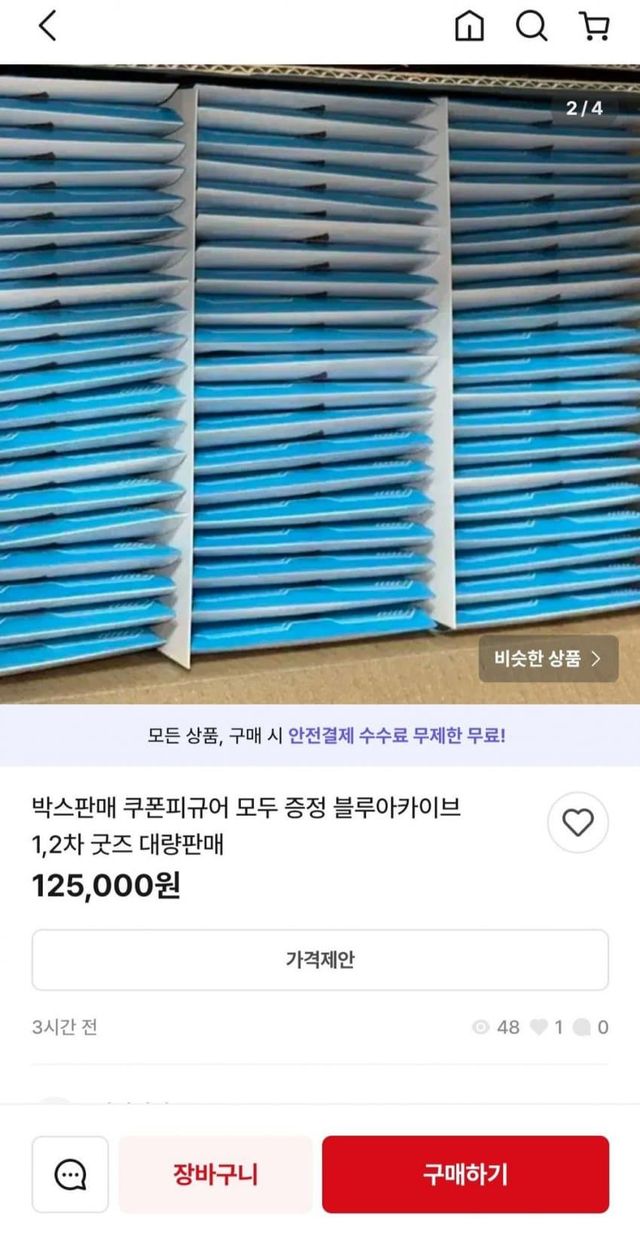View similar items via 비슷한 상품
The width and height of the screenshot is (640, 1234).
548,658
